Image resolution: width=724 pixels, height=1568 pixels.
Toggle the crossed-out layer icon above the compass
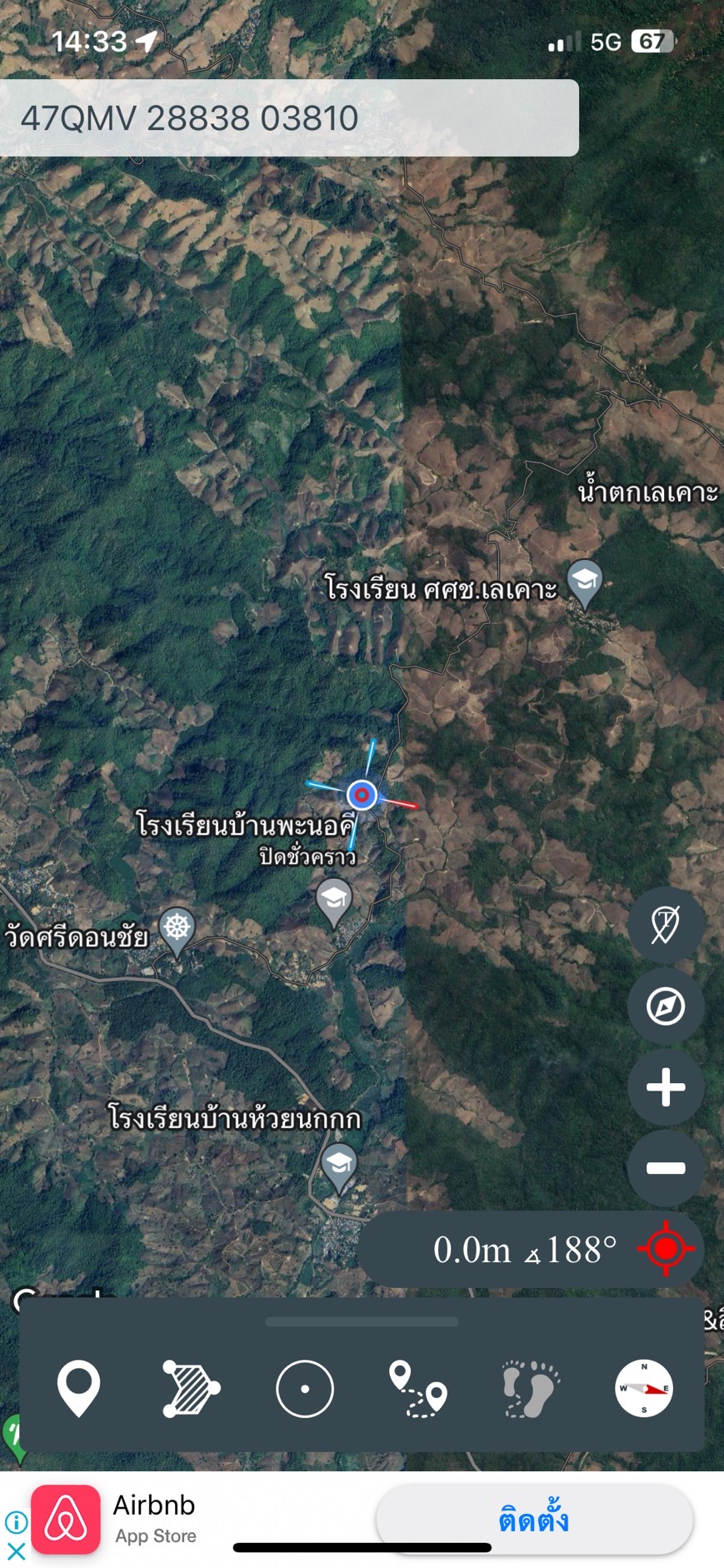click(x=665, y=925)
